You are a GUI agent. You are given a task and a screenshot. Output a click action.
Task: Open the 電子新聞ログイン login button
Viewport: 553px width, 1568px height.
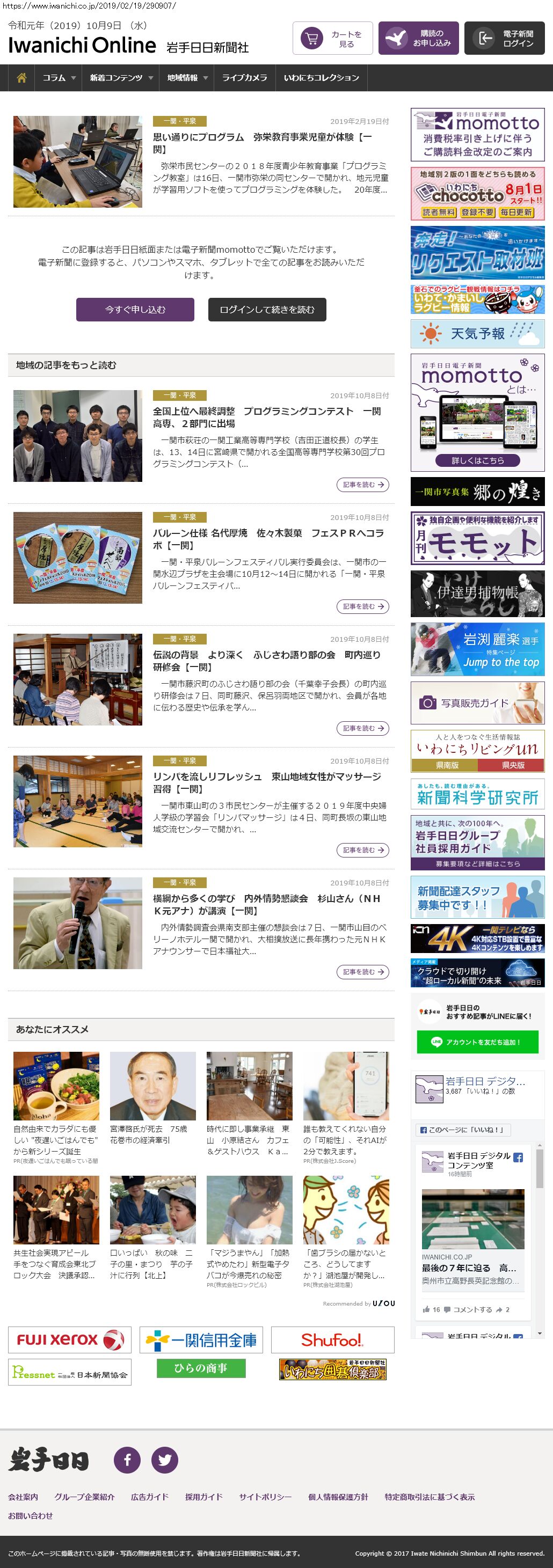point(504,38)
